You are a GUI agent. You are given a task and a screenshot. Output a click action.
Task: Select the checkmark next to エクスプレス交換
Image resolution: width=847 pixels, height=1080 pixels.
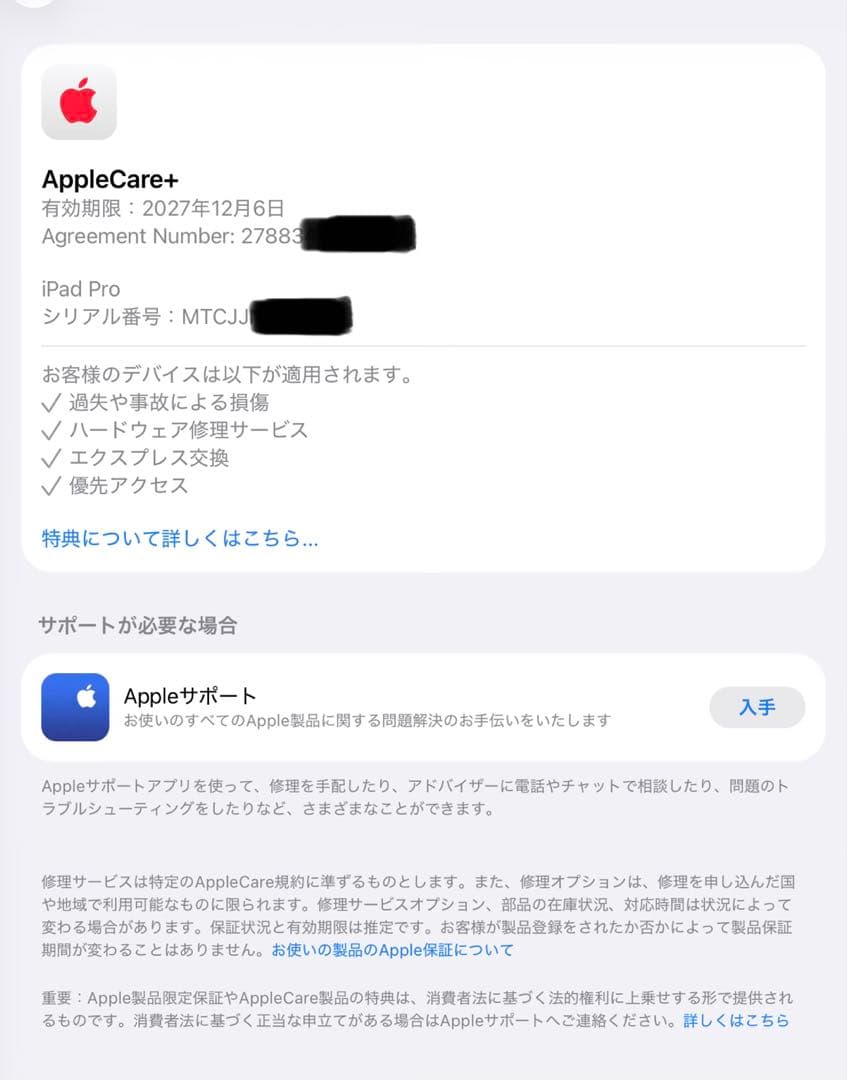[52, 458]
